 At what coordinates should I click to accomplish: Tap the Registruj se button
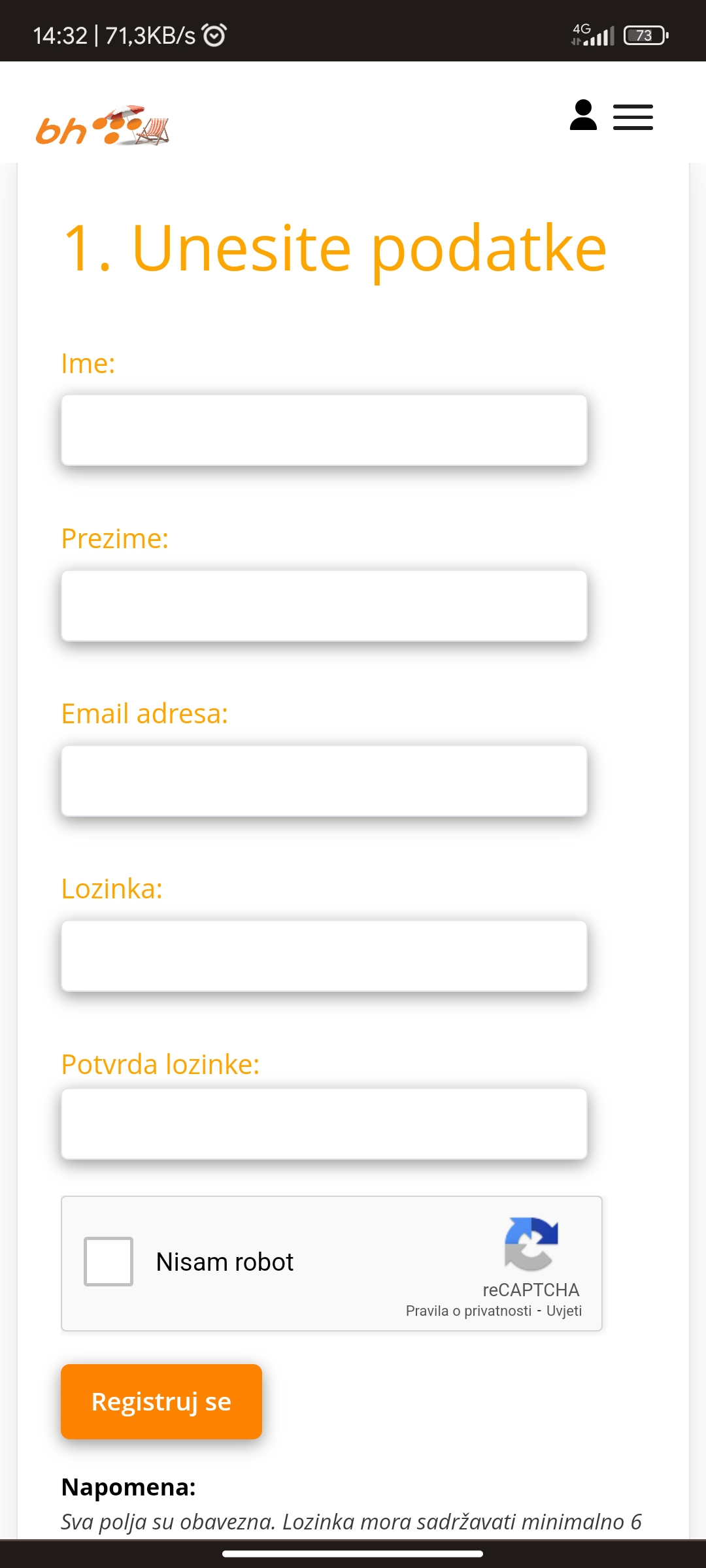[161, 1401]
